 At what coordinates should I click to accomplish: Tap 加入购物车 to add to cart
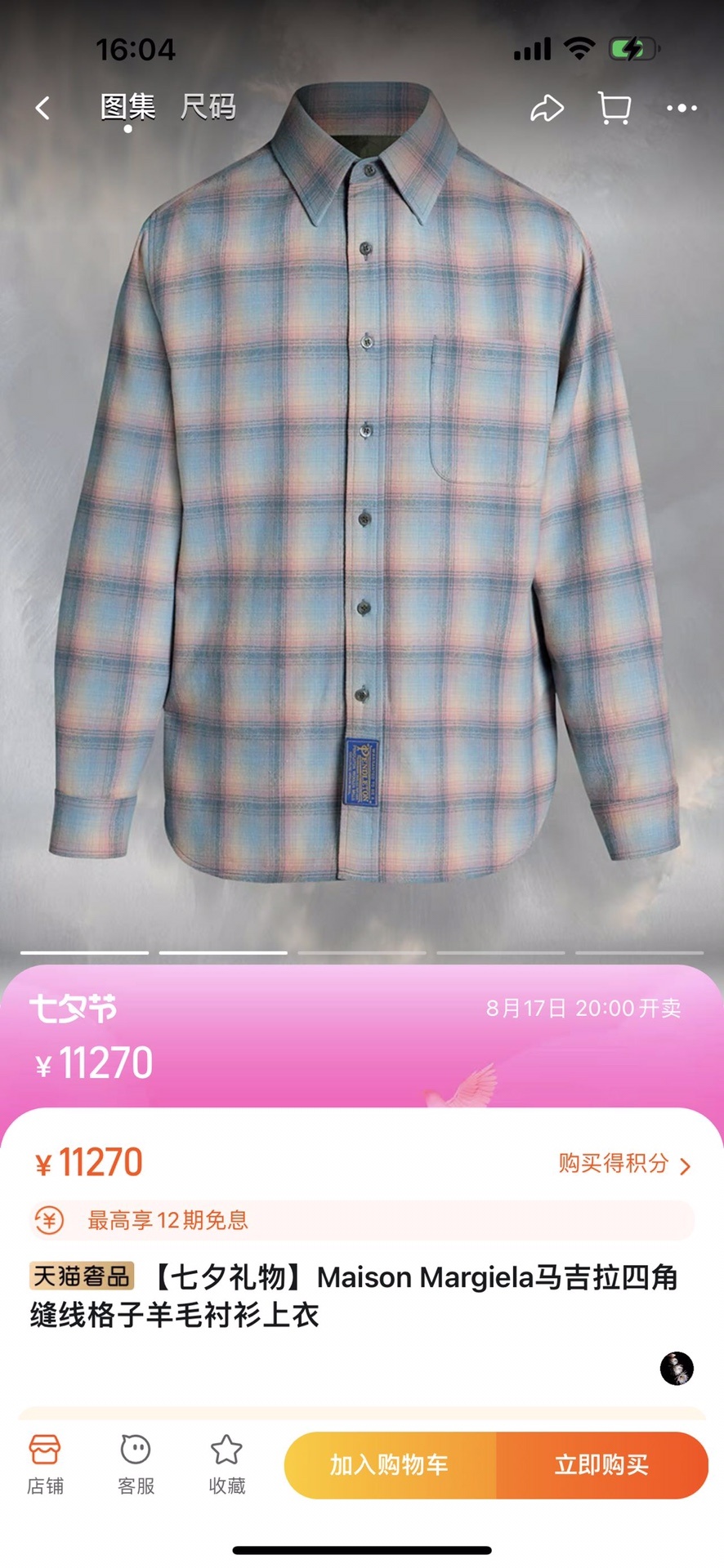pos(390,1465)
